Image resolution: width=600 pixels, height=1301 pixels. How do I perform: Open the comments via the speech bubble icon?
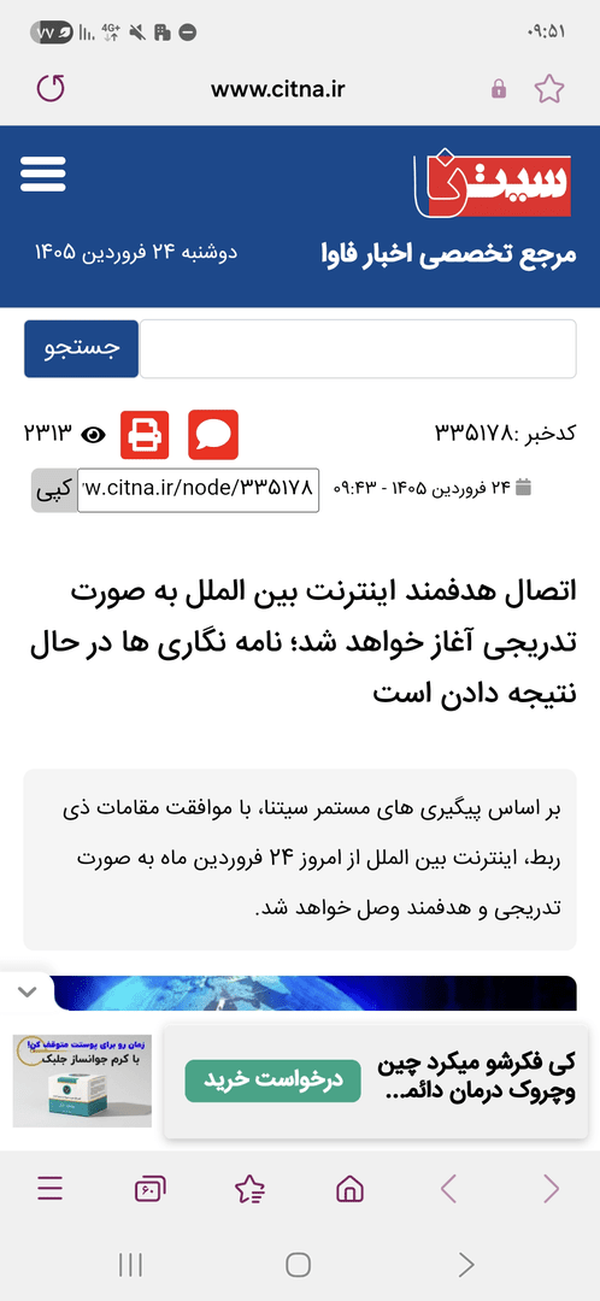[213, 434]
